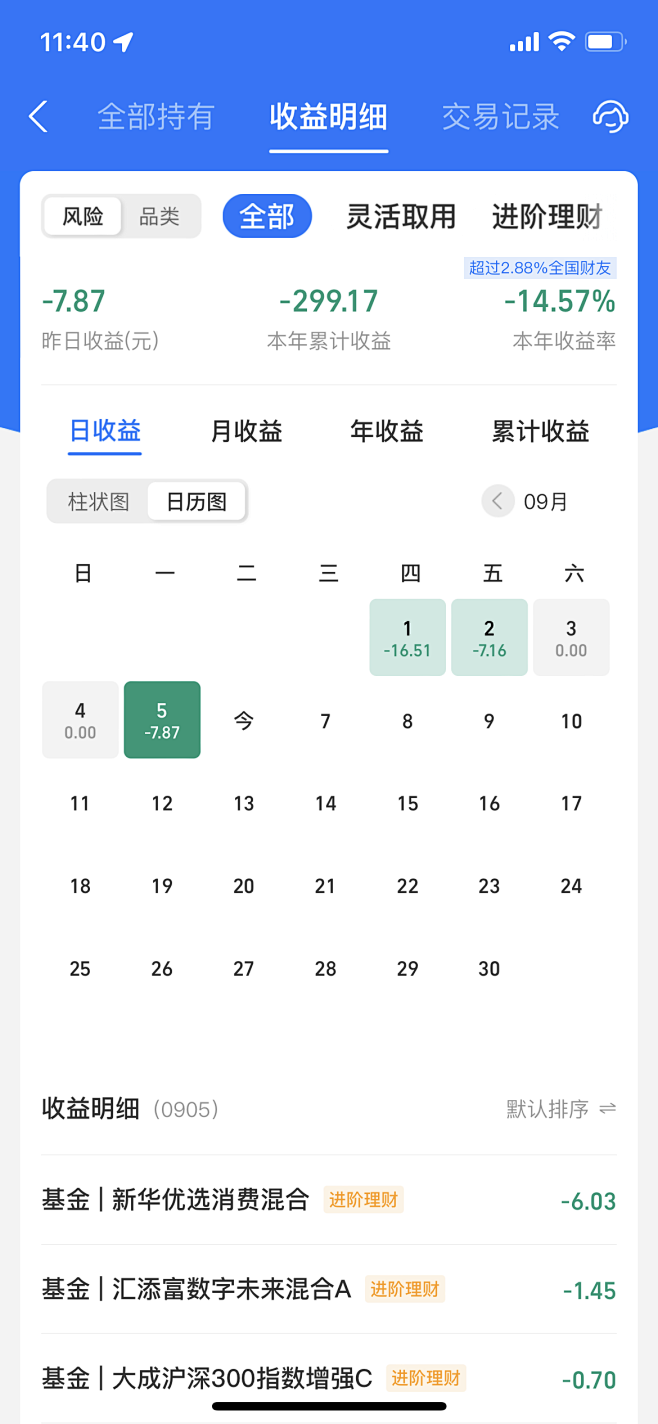Go back using the top-left arrow
658x1424 pixels.
click(38, 117)
